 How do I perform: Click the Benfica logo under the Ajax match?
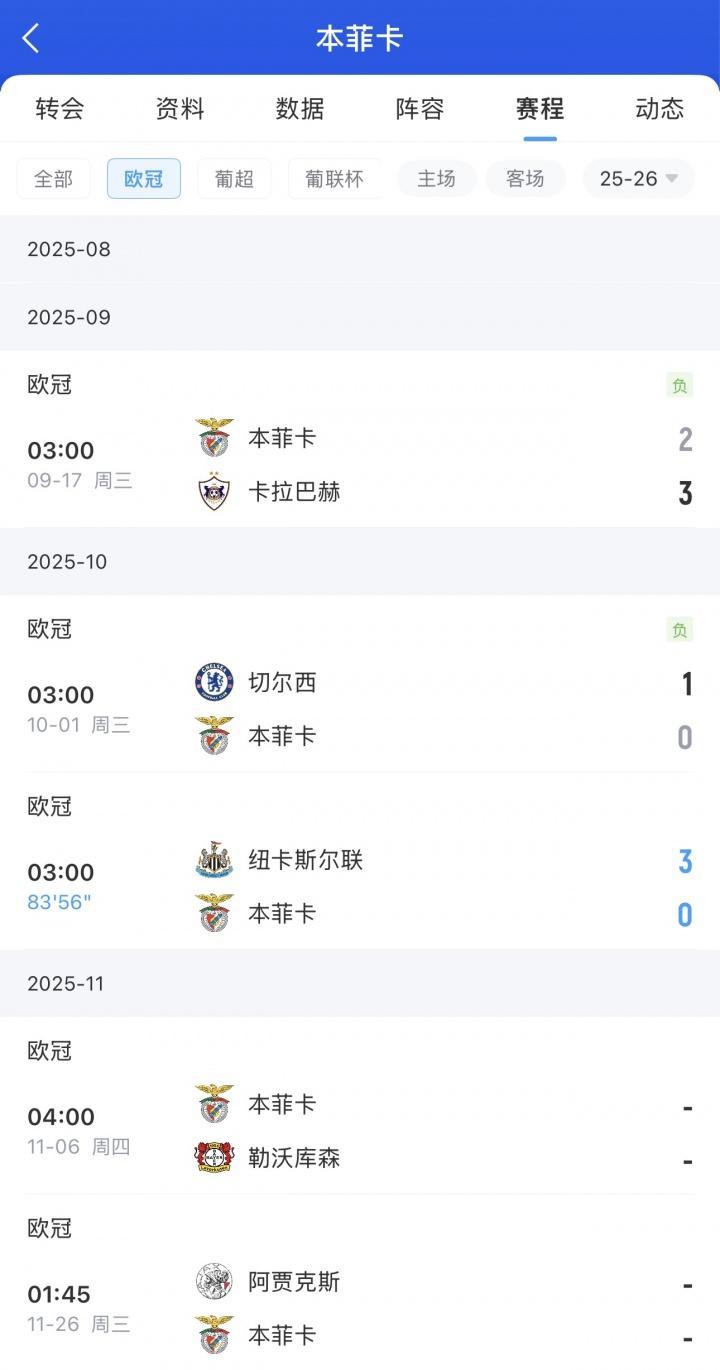click(x=211, y=1334)
